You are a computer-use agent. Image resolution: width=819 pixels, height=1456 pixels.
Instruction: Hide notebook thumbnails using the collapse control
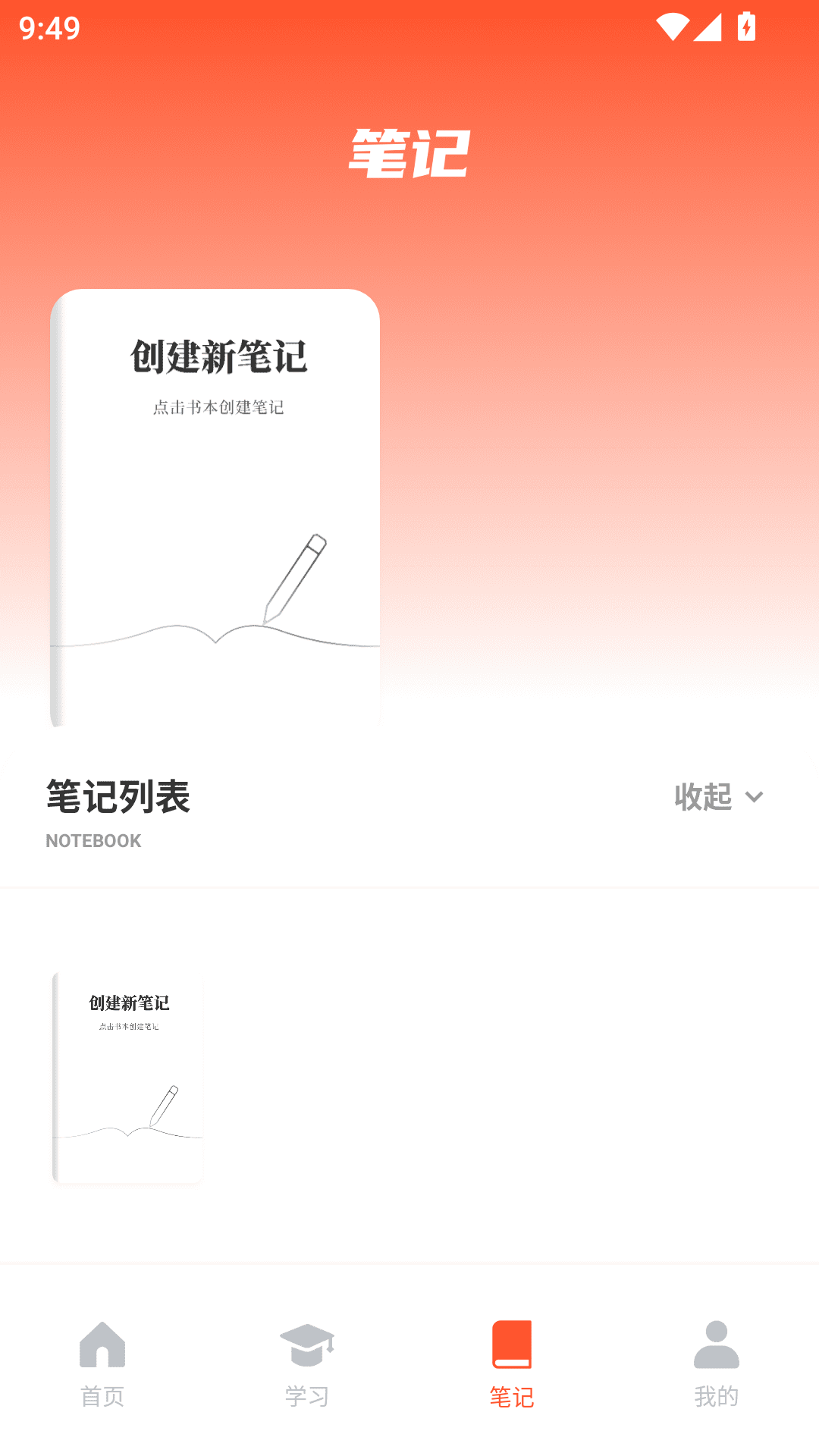coord(719,797)
